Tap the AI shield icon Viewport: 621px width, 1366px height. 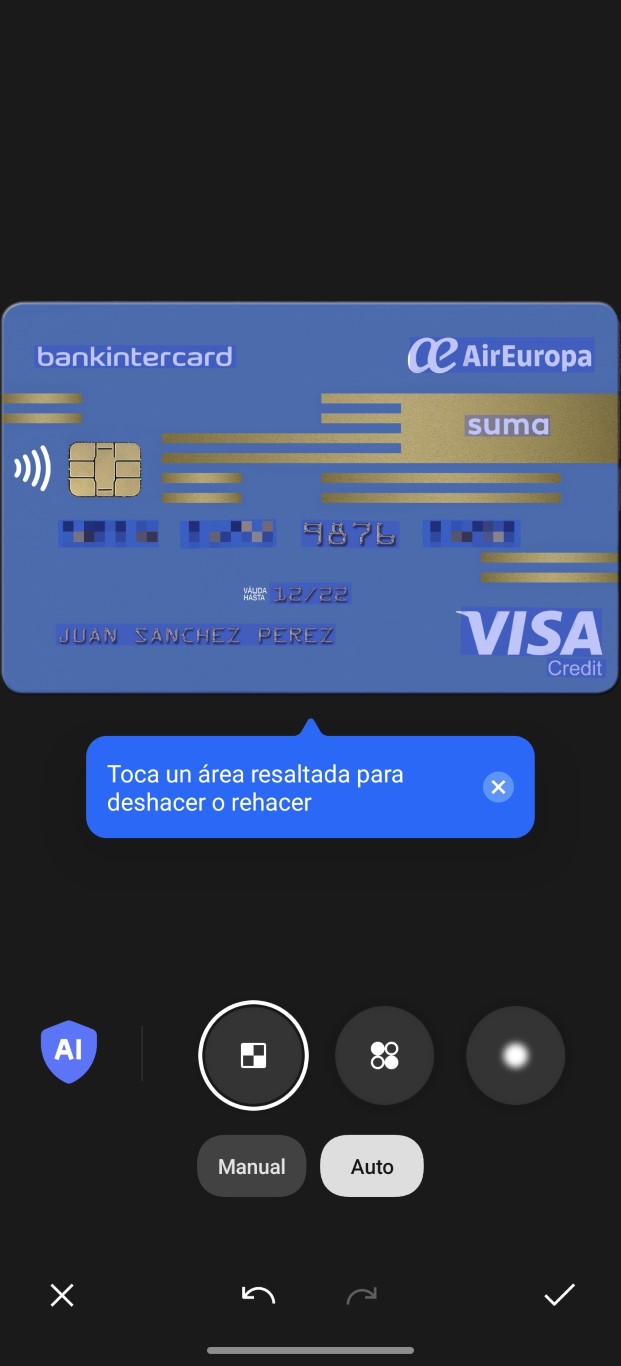(x=69, y=1052)
